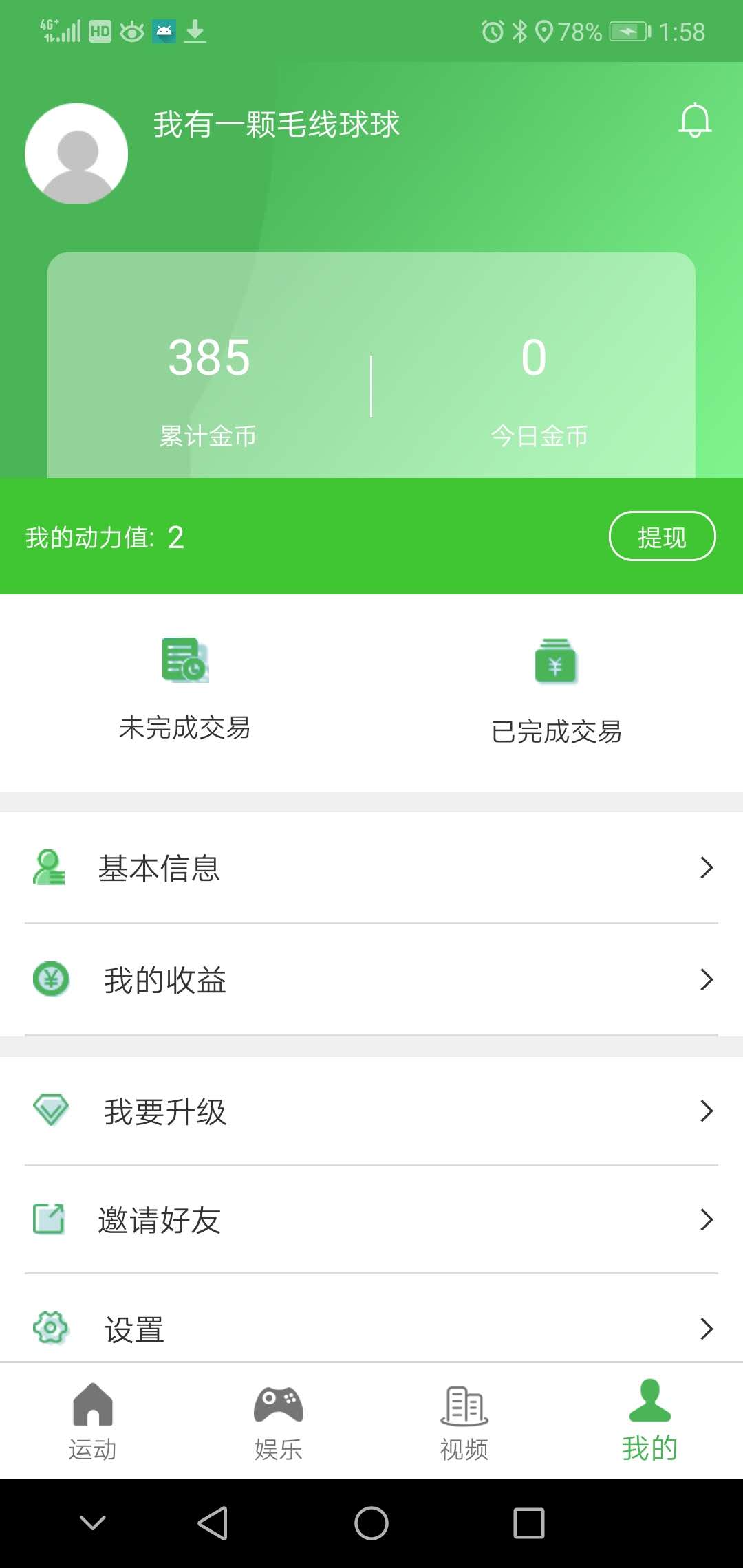Go to the system home screen
The height and width of the screenshot is (1568, 743).
tap(371, 1523)
